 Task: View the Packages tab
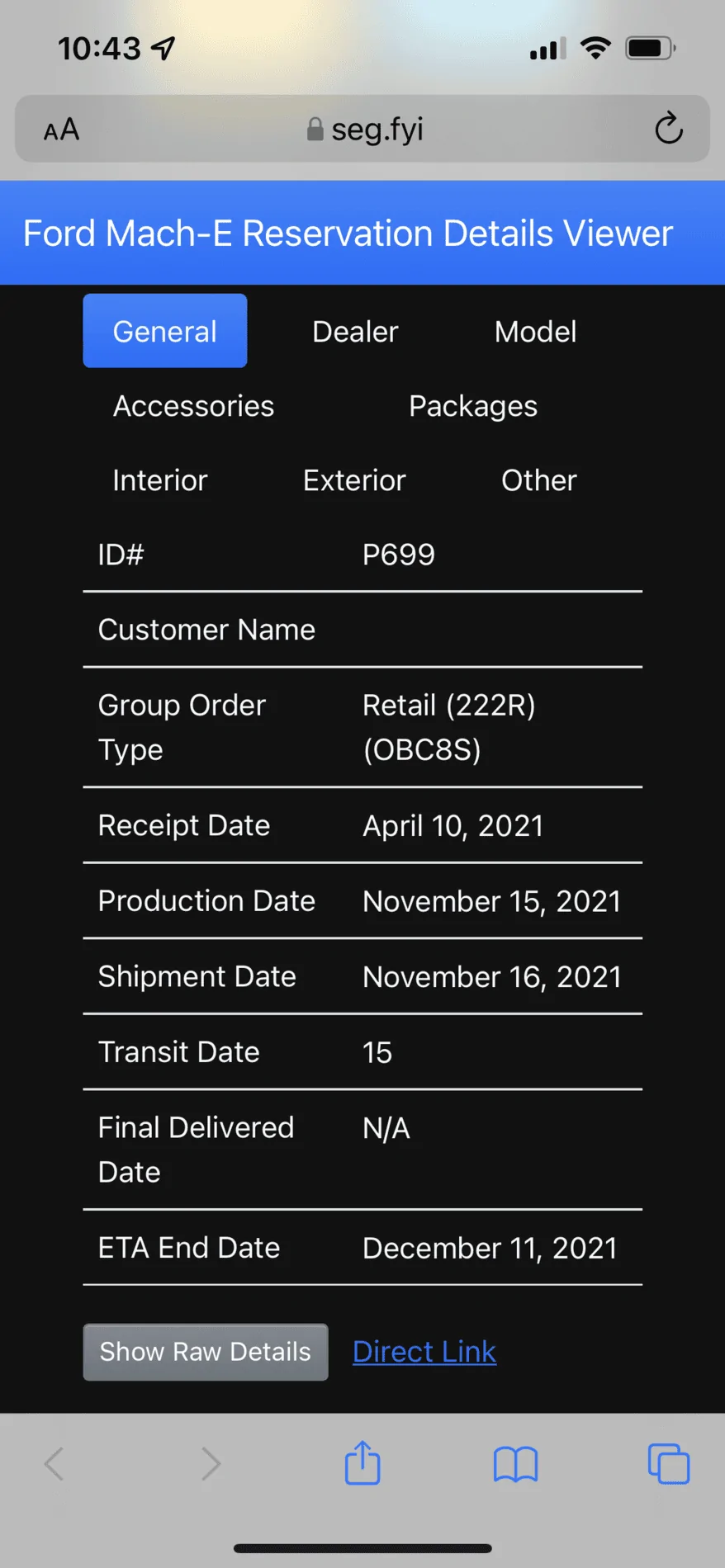(473, 406)
